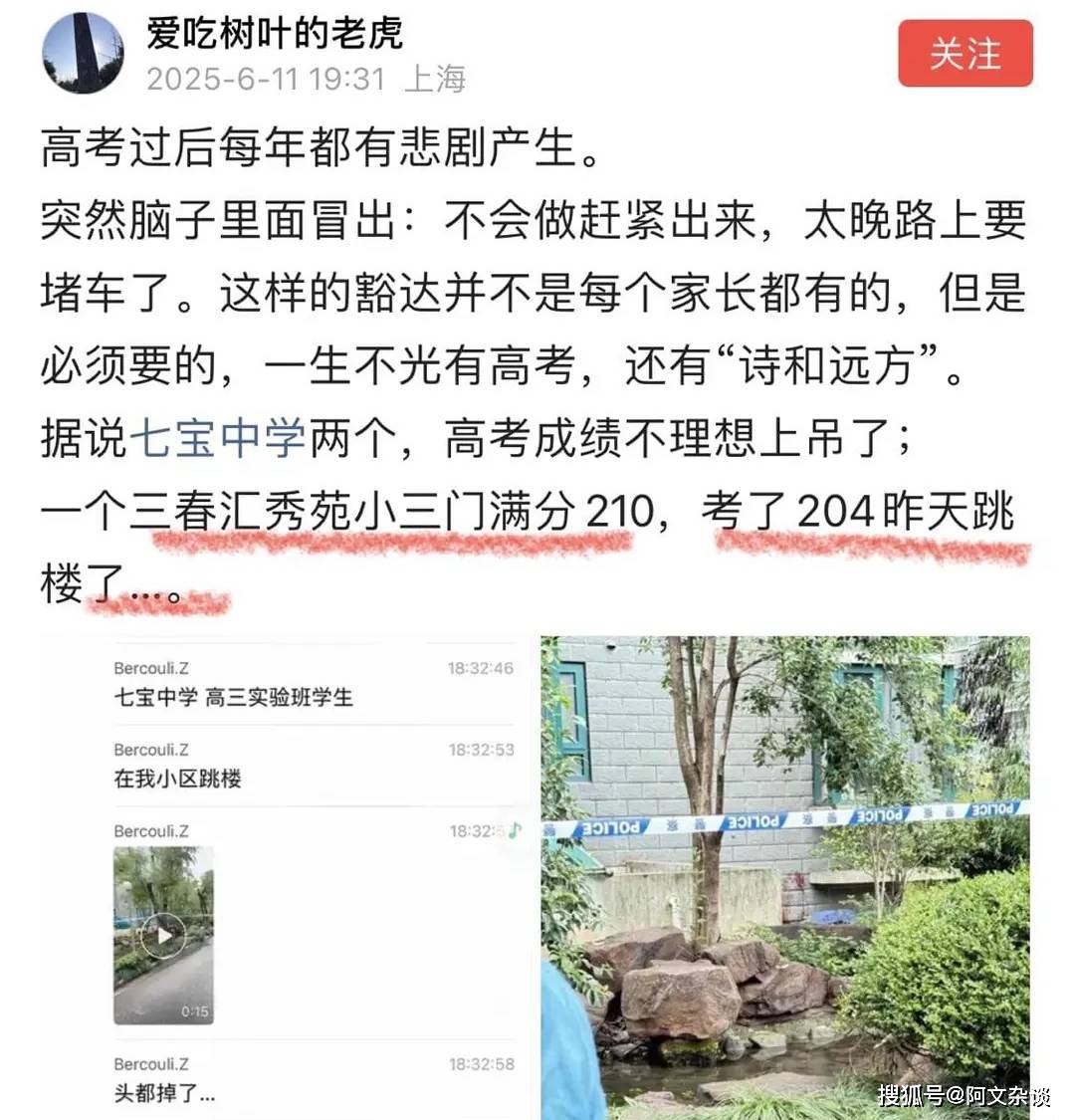Viewport: 1075px width, 1120px height.
Task: Follow the user 爱吃树叶的老虎
Action: [x=965, y=54]
